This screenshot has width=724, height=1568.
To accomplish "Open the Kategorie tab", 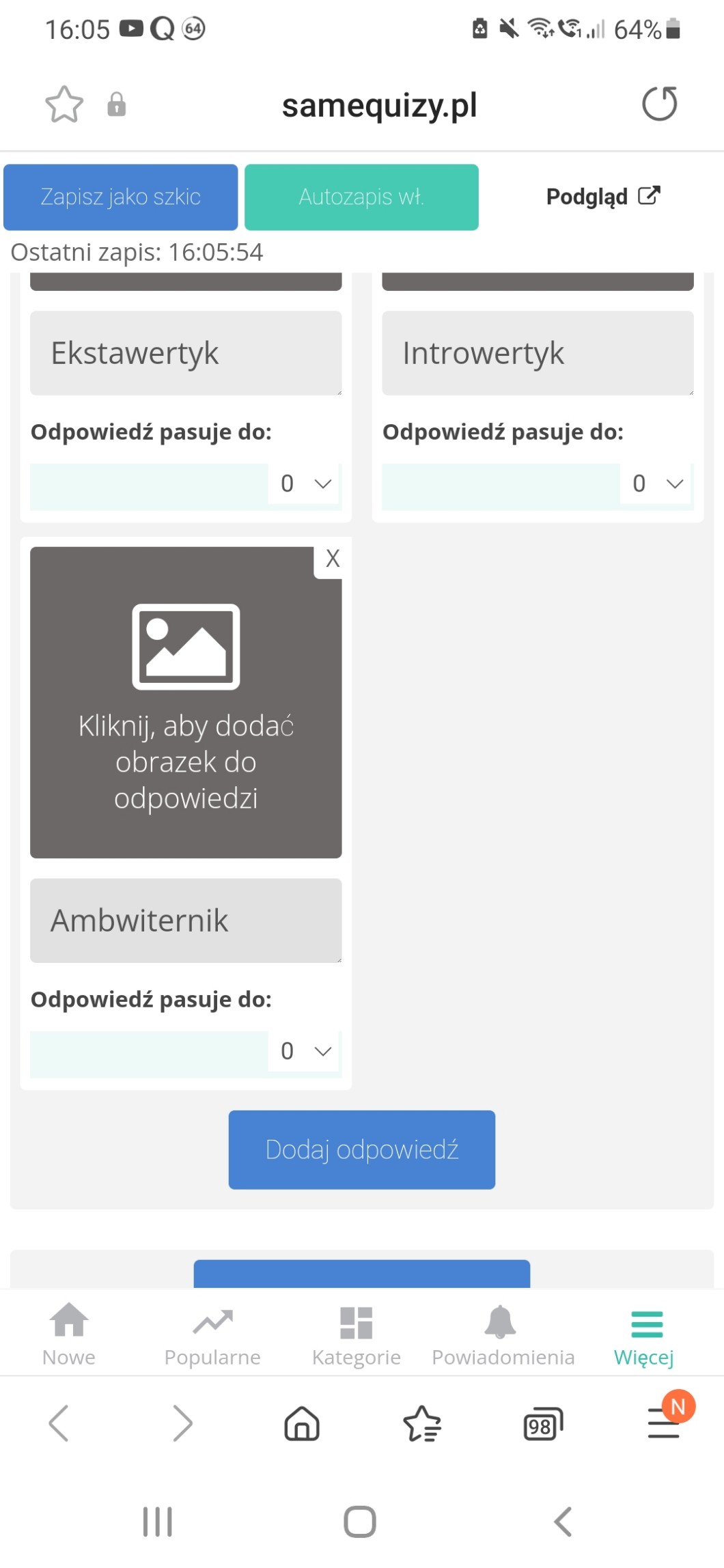I will tap(356, 1334).
